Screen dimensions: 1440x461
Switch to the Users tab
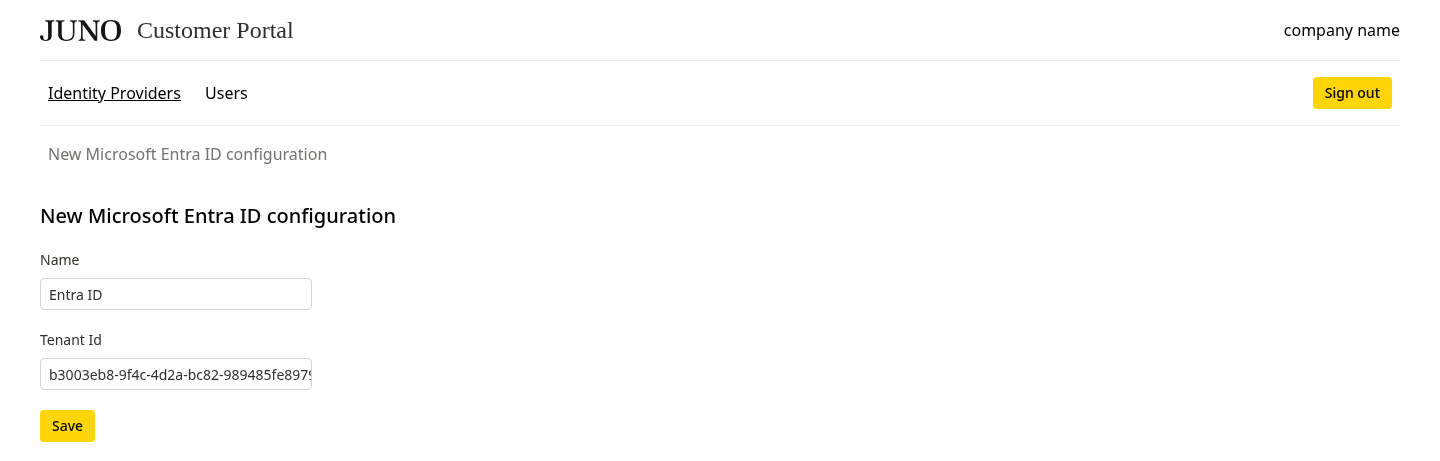point(226,93)
